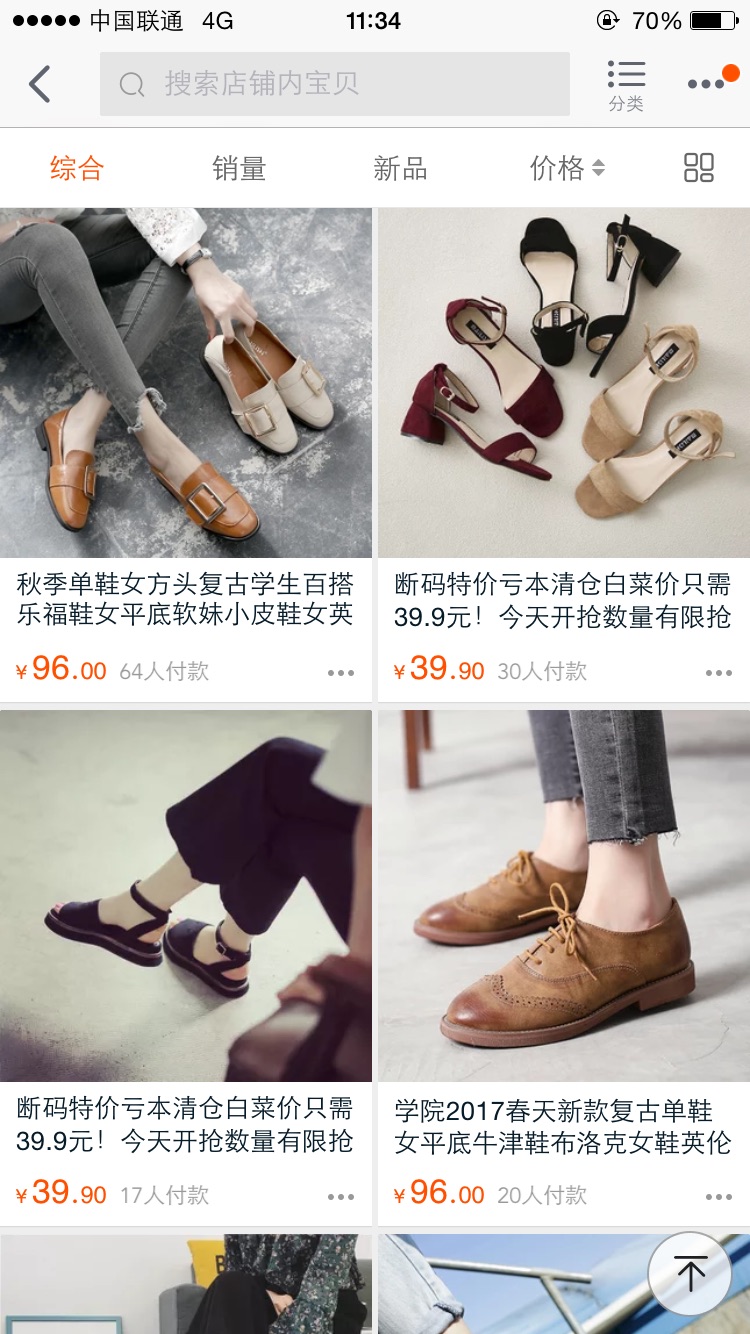Sort products by 价格
750x1334 pixels.
[x=566, y=168]
